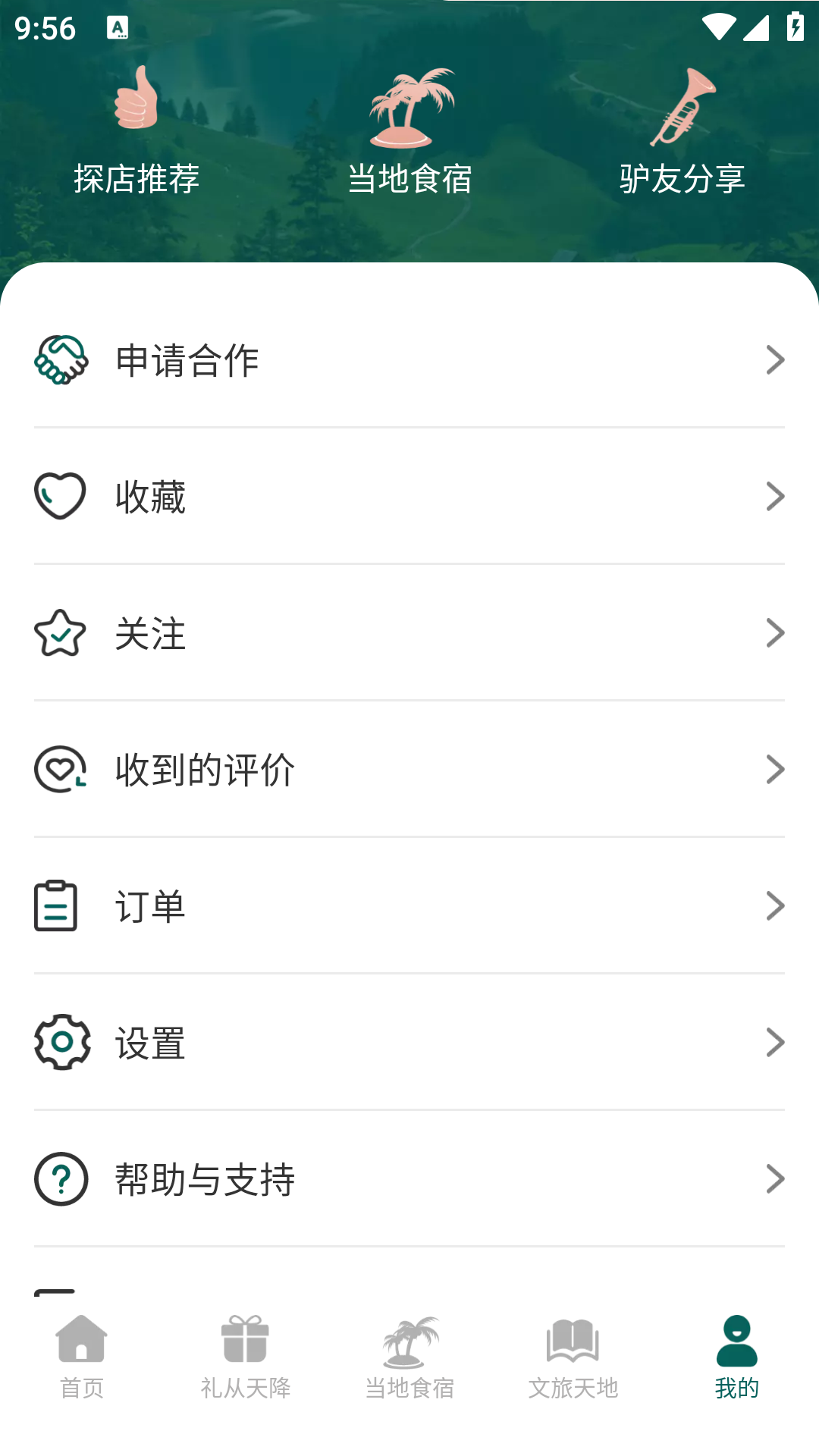Click the handshake icon beside 申请合作
Screen dimensions: 819x1456
61,359
